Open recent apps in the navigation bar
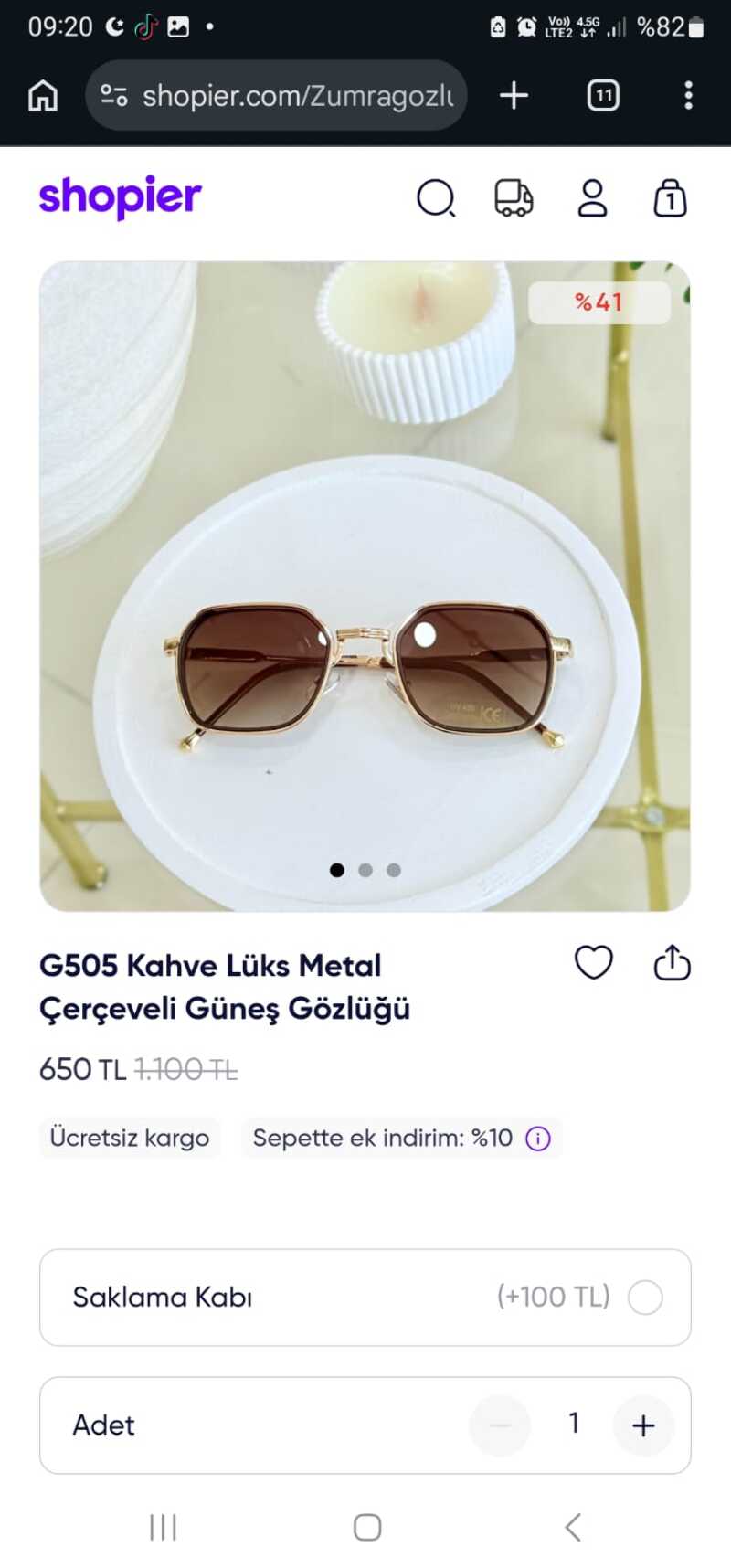Image resolution: width=731 pixels, height=1568 pixels. coord(163,1527)
